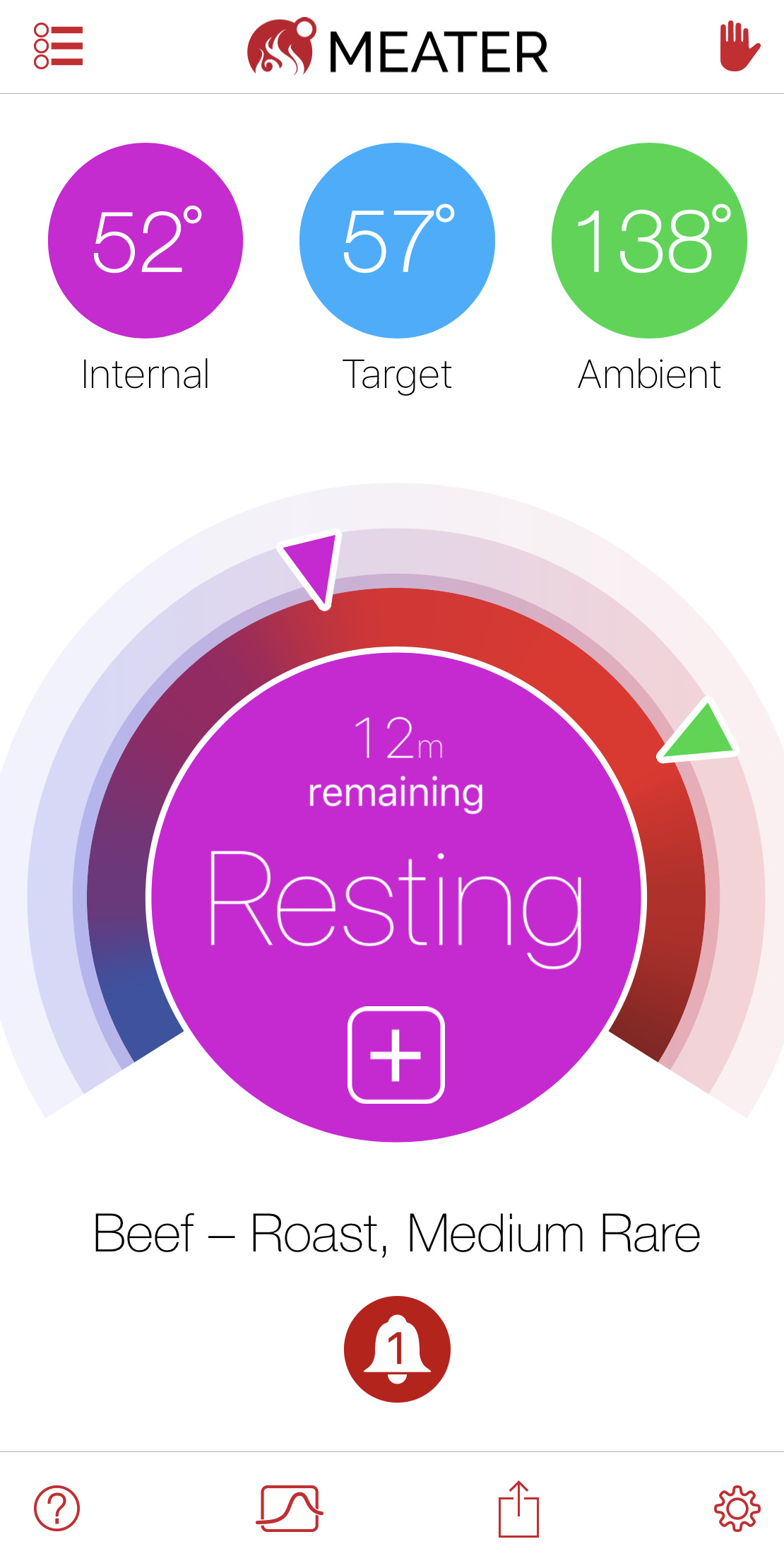Image resolution: width=784 pixels, height=1556 pixels.
Task: Tap the plus button under Resting
Action: pyautogui.click(x=396, y=1054)
